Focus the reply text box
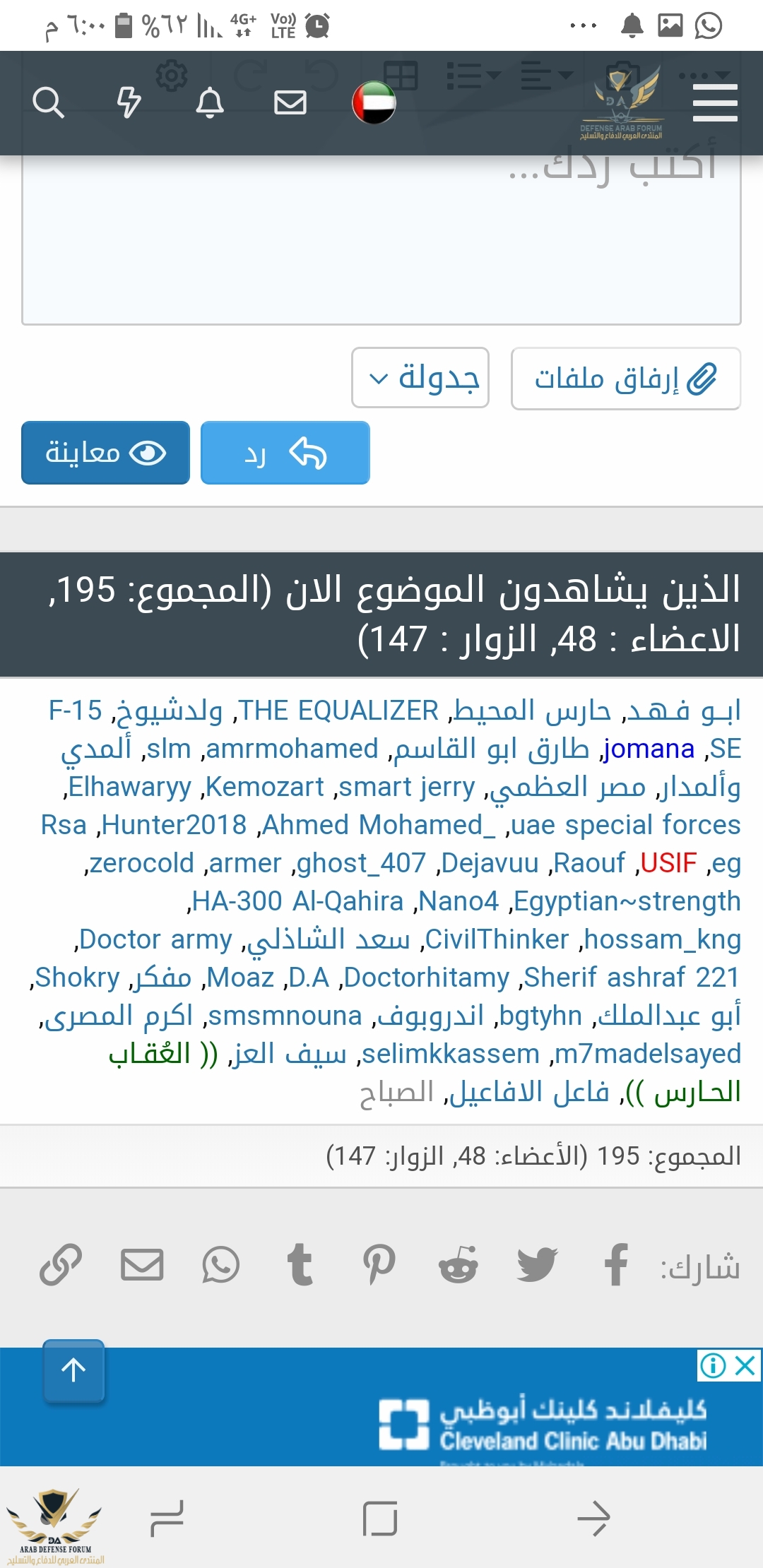763x1568 pixels. [x=381, y=240]
